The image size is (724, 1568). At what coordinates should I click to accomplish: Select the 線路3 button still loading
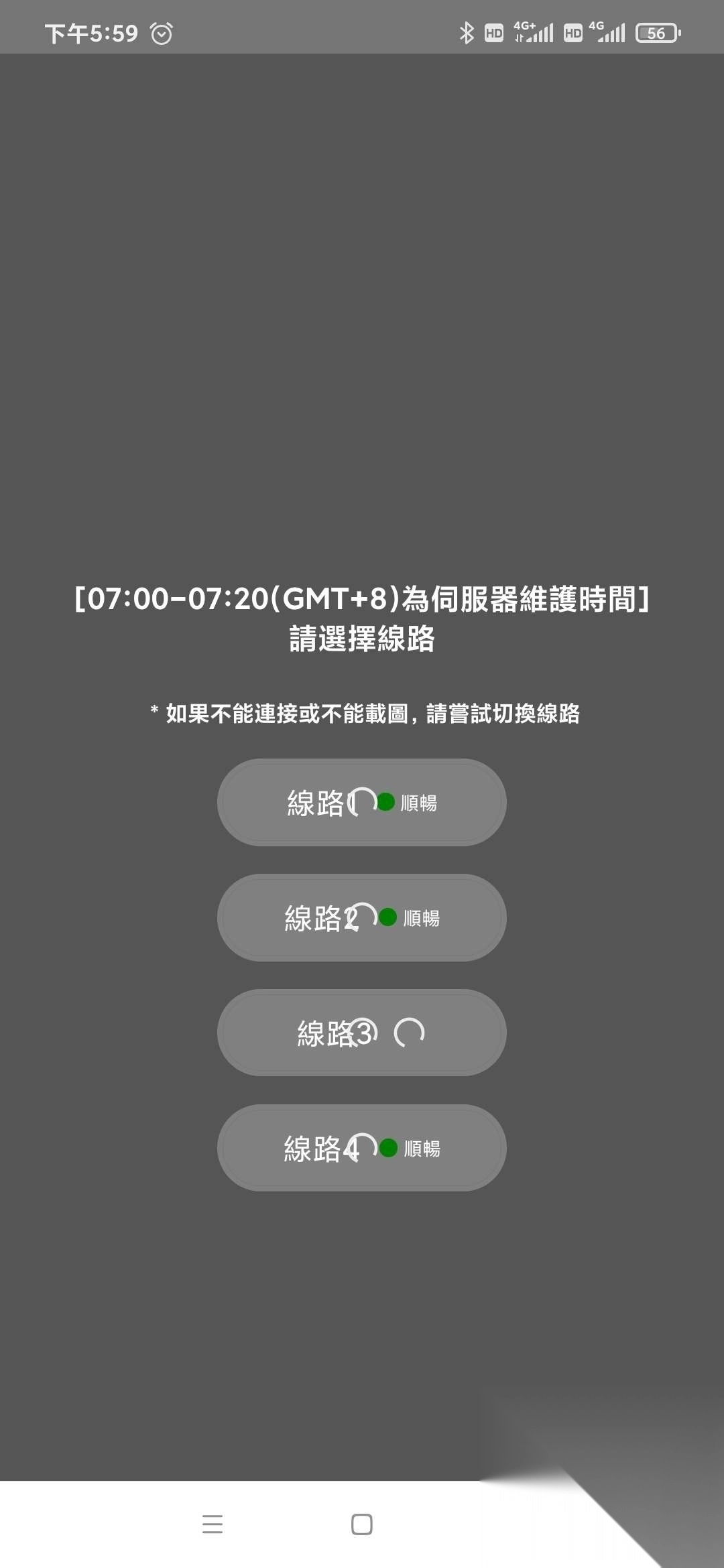point(361,1033)
